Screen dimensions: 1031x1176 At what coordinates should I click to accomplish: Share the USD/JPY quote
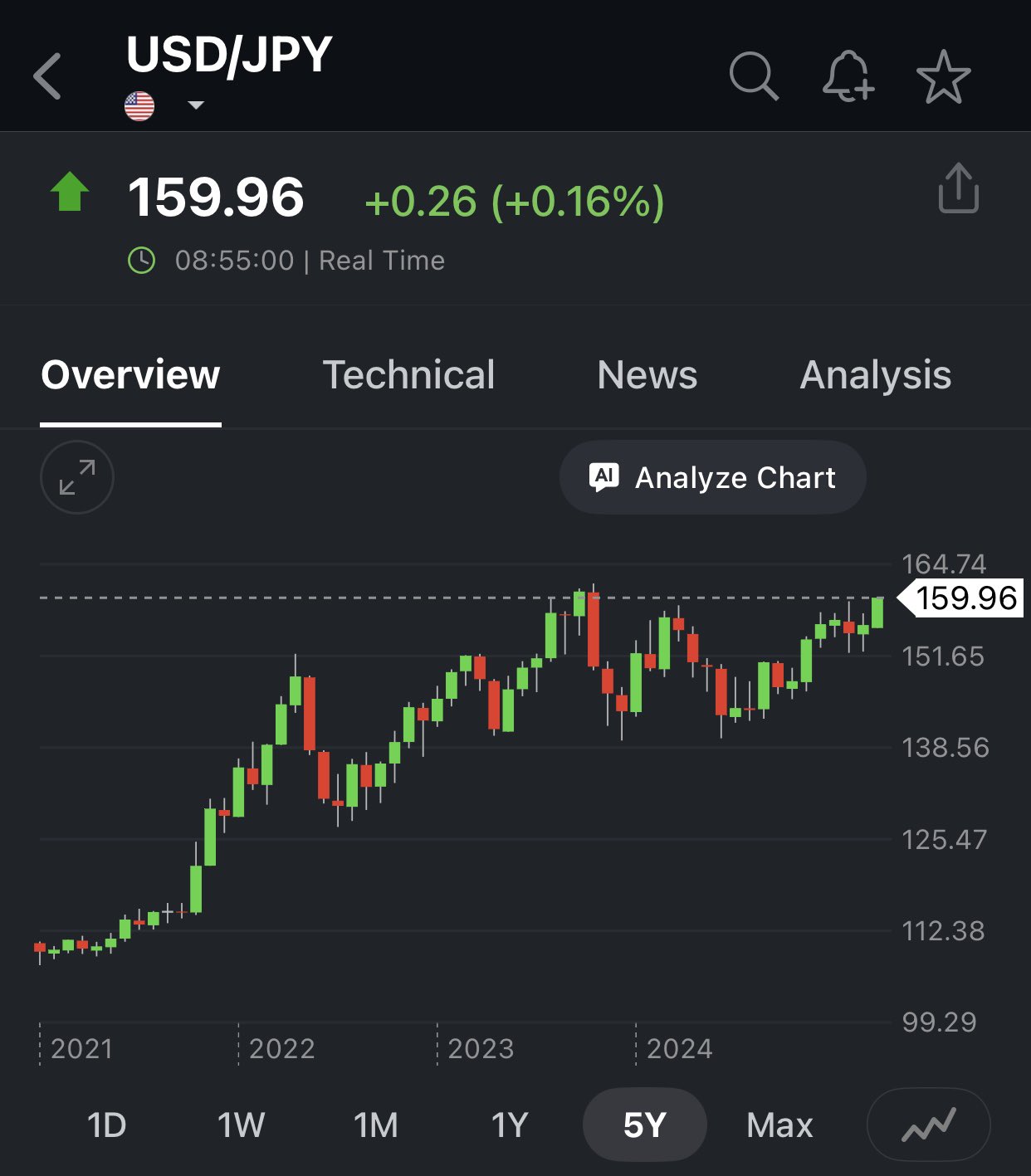coord(958,189)
